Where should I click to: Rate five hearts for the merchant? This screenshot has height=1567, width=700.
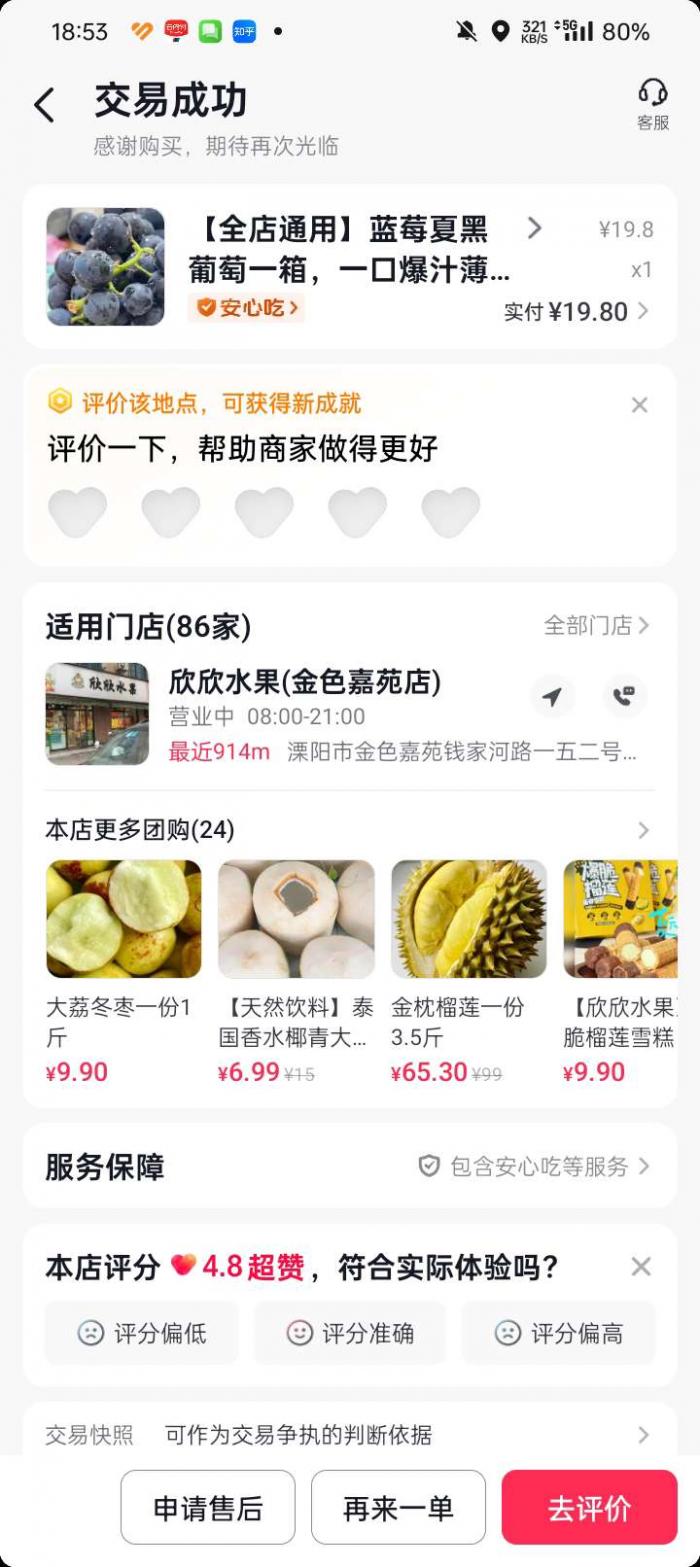click(x=450, y=511)
